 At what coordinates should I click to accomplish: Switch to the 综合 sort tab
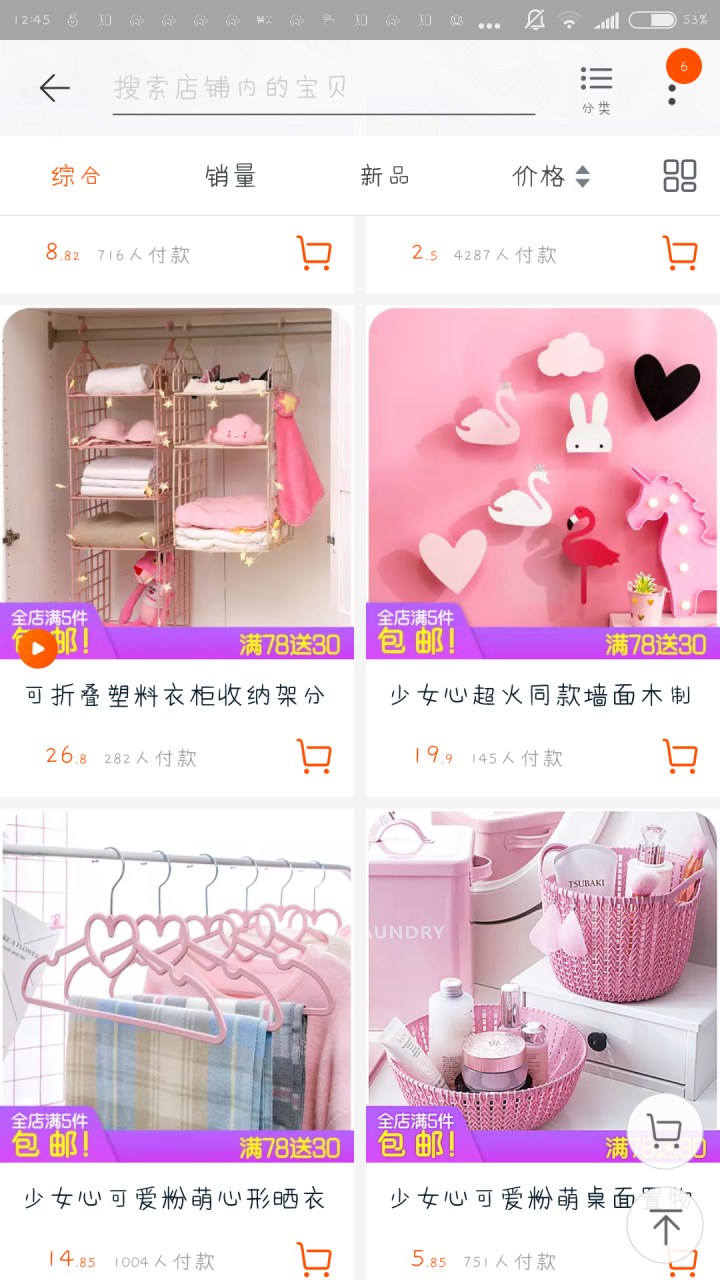[76, 177]
